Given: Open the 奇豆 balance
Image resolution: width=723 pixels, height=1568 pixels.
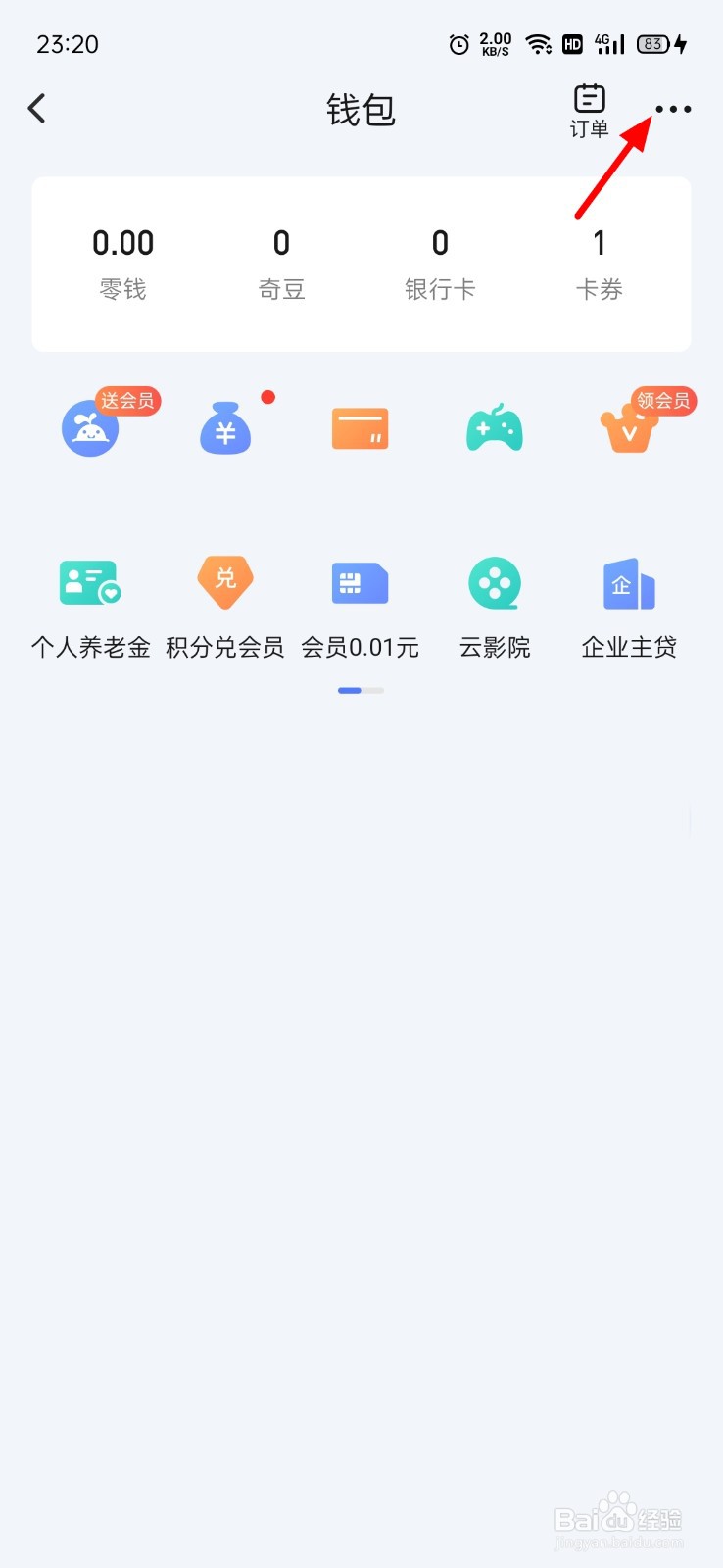Looking at the screenshot, I should click(x=281, y=263).
